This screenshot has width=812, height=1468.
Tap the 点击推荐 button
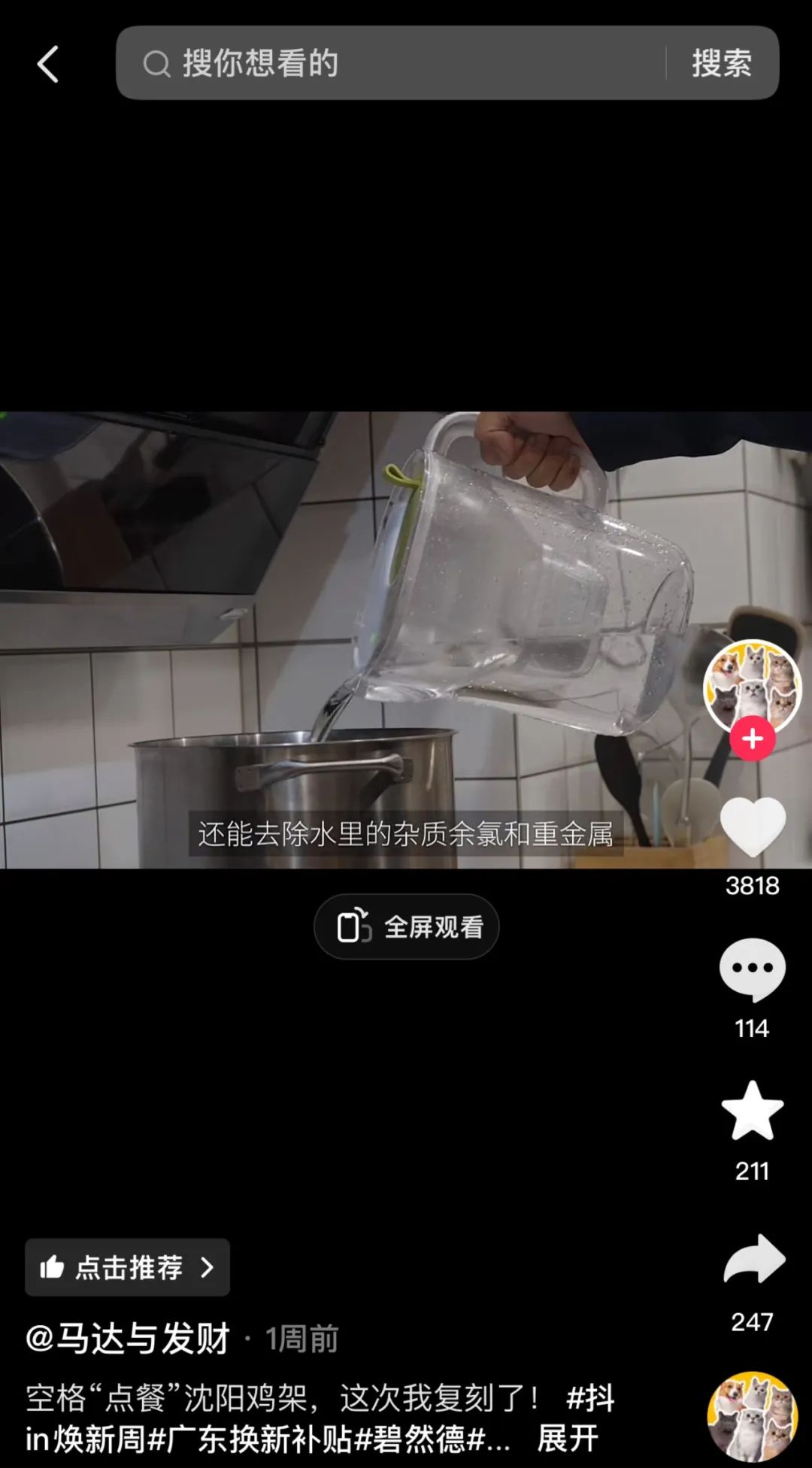point(127,1267)
